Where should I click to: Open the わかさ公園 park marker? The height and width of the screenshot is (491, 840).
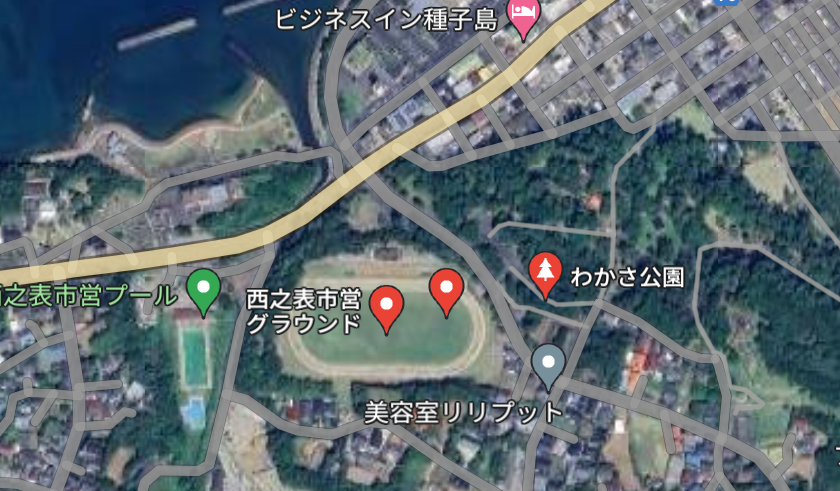pos(545,273)
